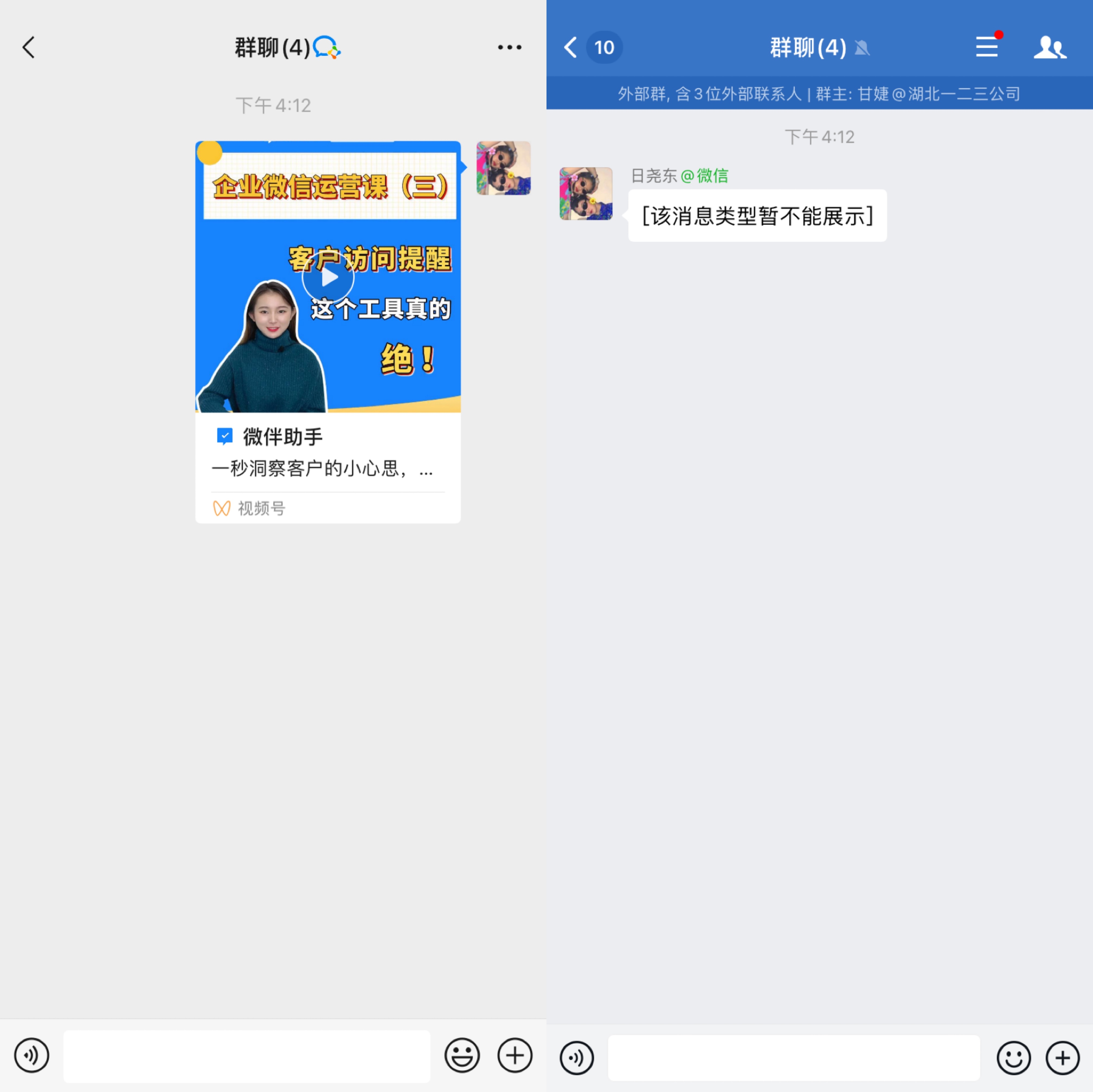Viewport: 1093px width, 1092px height.
Task: Tap the 该消息类型暂不能展示 message bubble
Action: pos(757,216)
